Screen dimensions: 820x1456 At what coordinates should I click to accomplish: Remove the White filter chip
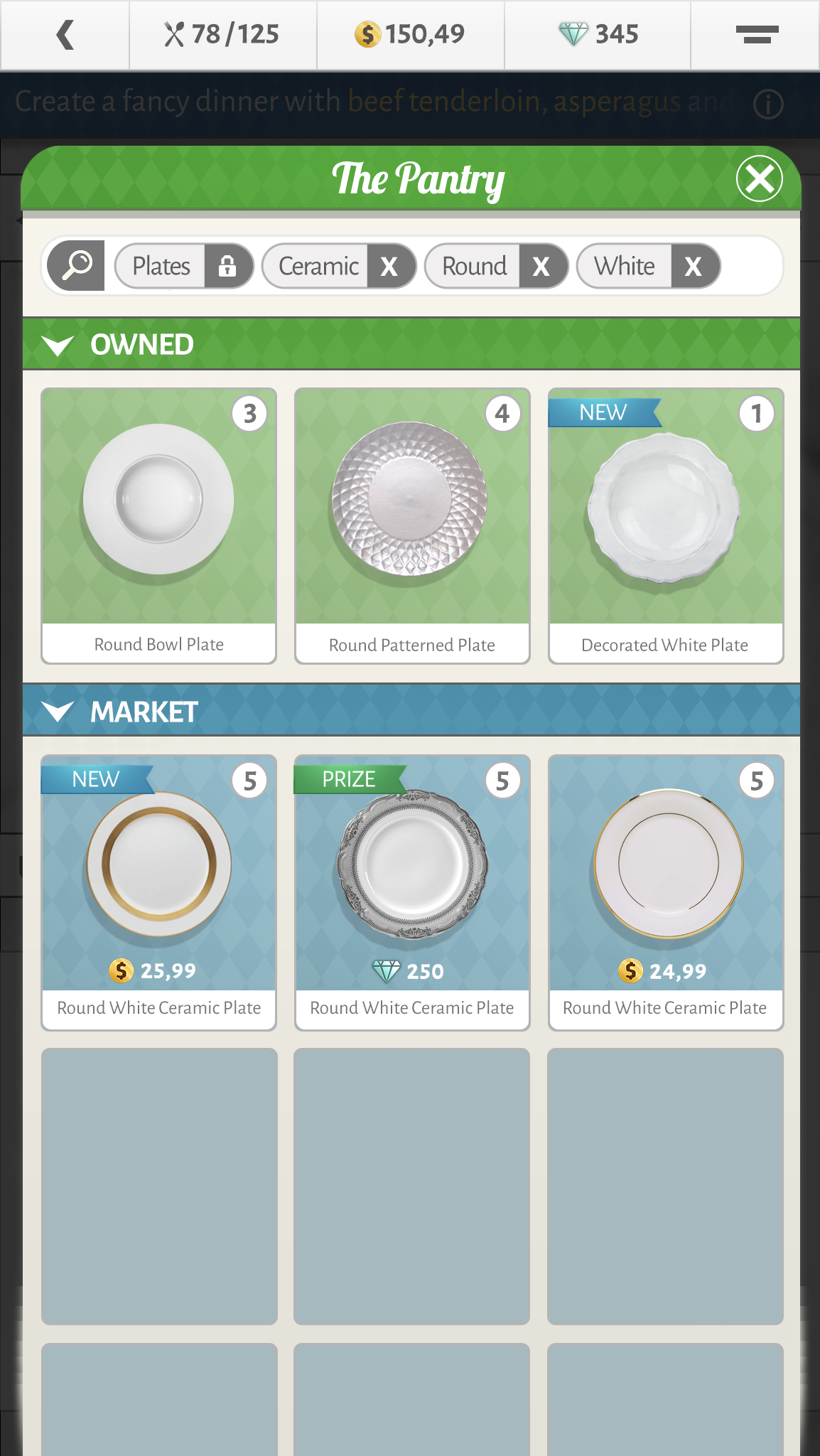pos(694,267)
